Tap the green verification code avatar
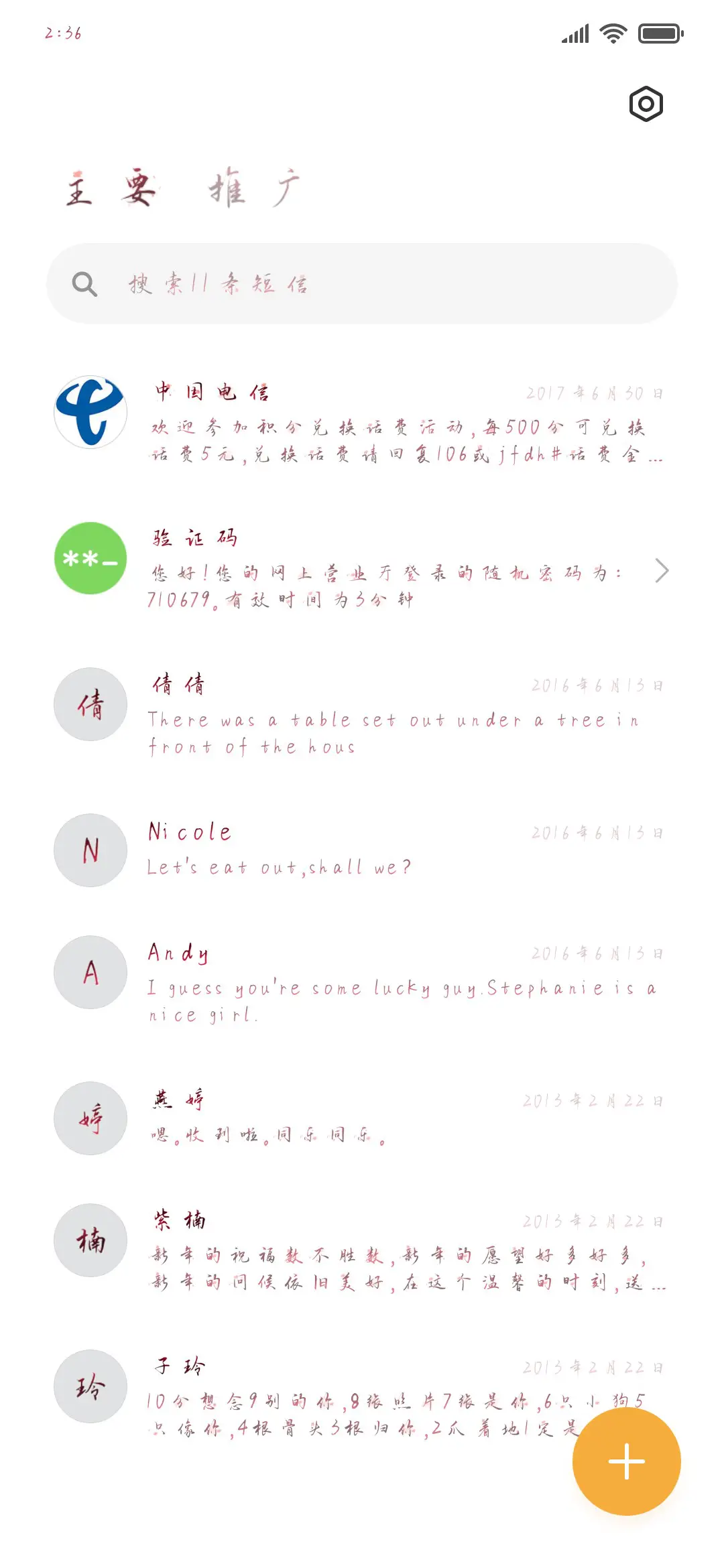 tap(90, 558)
